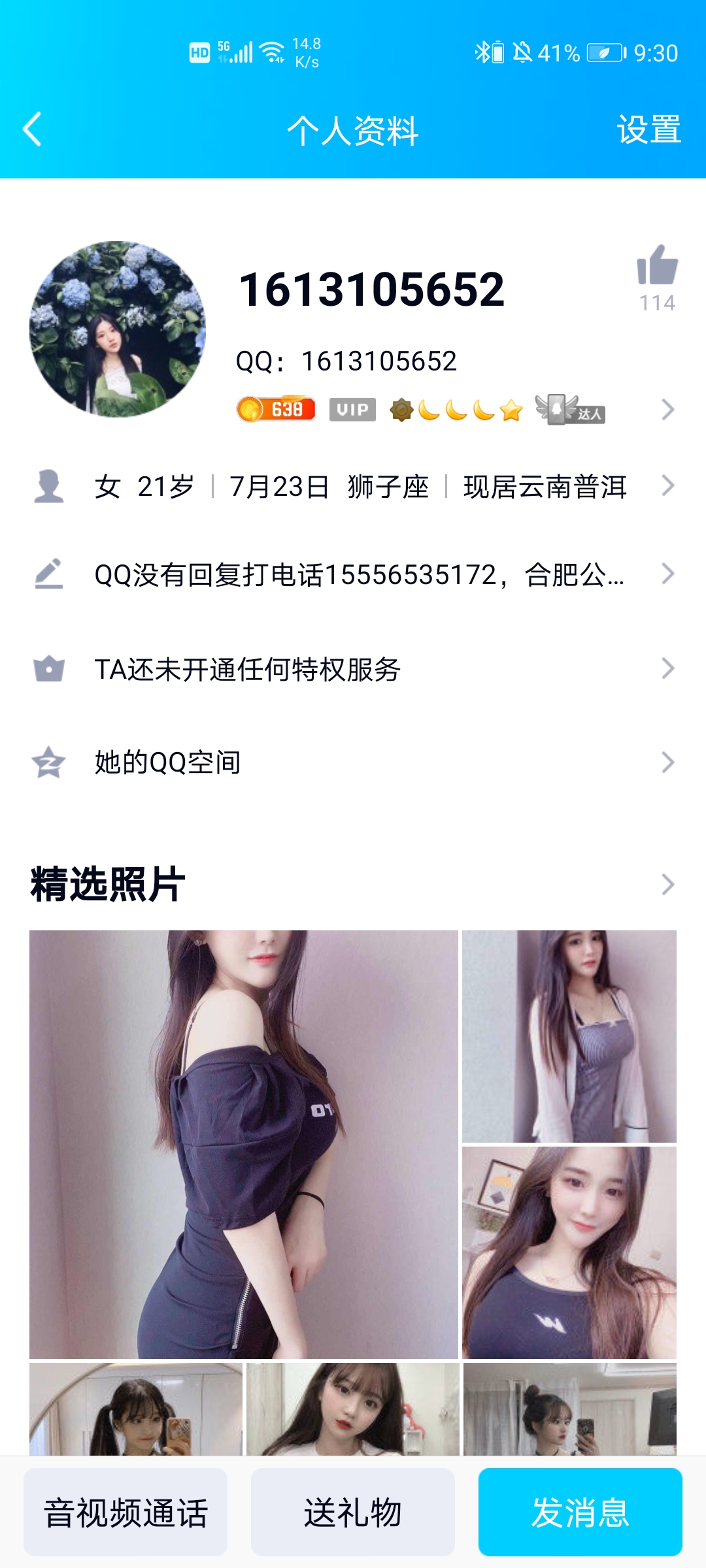Open 设置 from the top bar
Screen dimensions: 706x1568
647,129
